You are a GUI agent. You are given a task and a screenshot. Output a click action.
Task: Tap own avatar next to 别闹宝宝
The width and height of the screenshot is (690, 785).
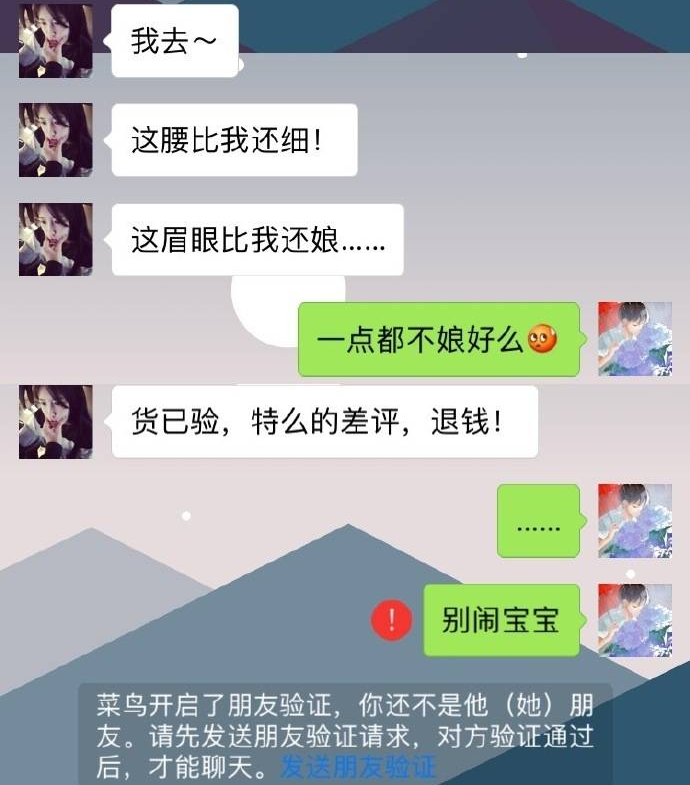coord(634,620)
